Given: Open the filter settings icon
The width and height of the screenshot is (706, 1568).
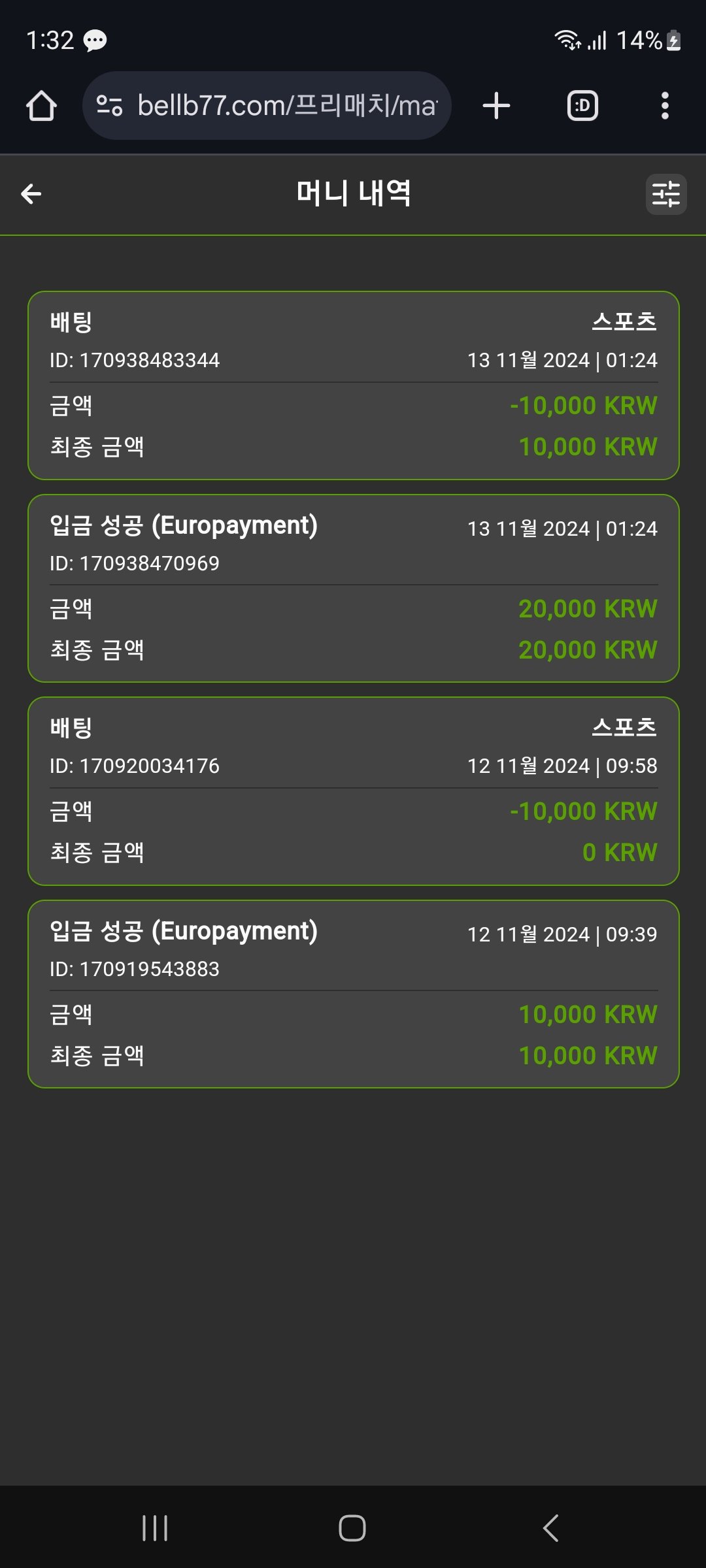Looking at the screenshot, I should pyautogui.click(x=665, y=194).
